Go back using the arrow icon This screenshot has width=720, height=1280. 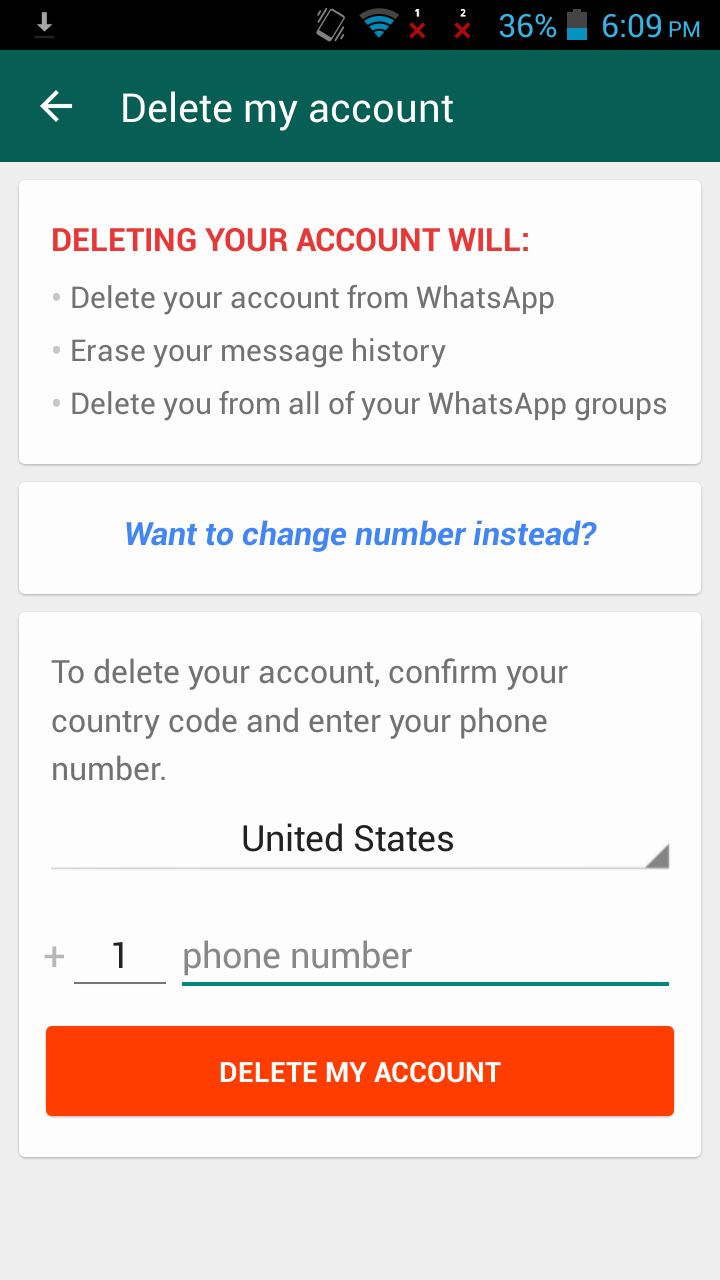click(57, 107)
